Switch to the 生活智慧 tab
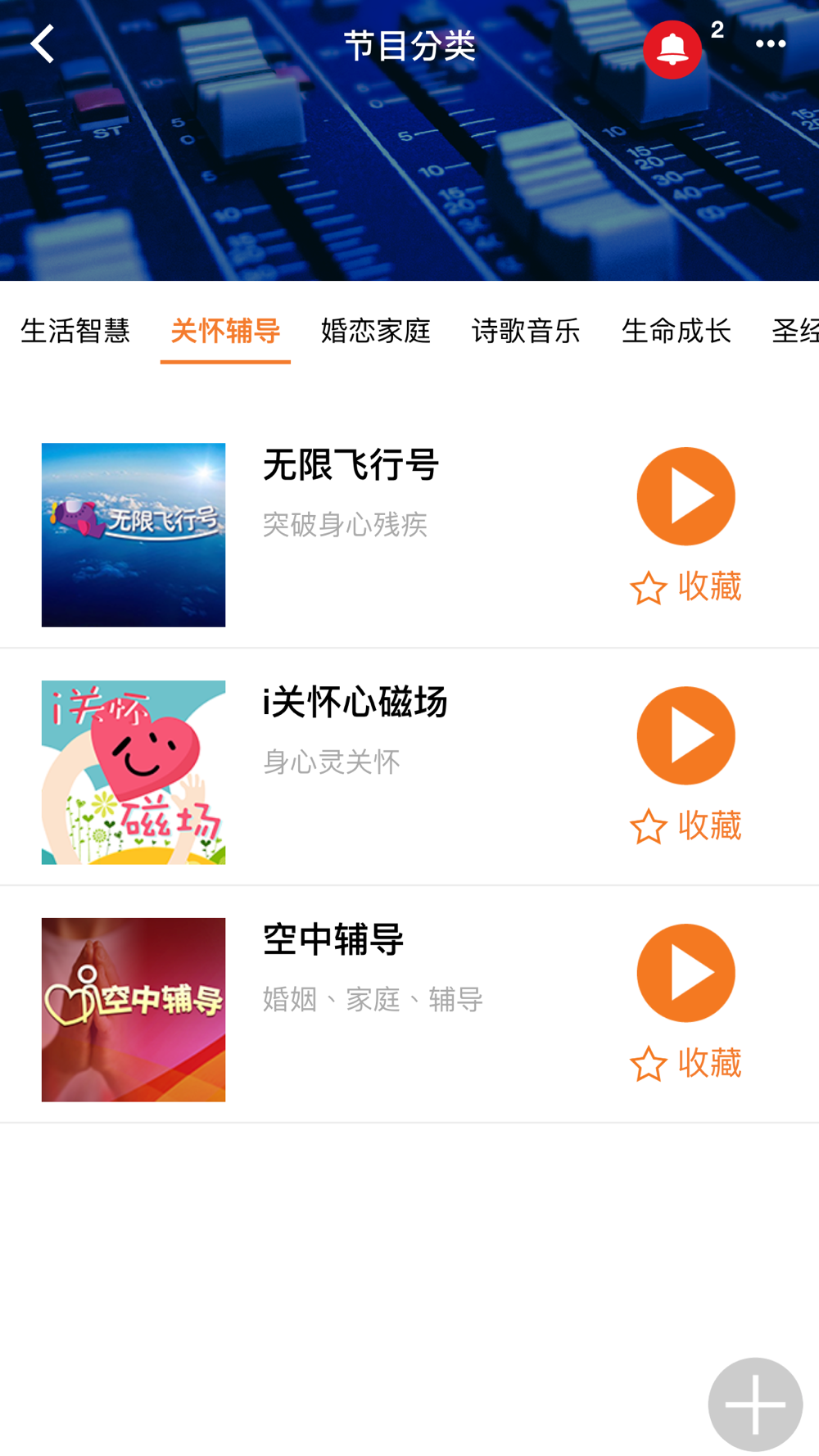Screen dimensions: 819x1456 tap(75, 331)
